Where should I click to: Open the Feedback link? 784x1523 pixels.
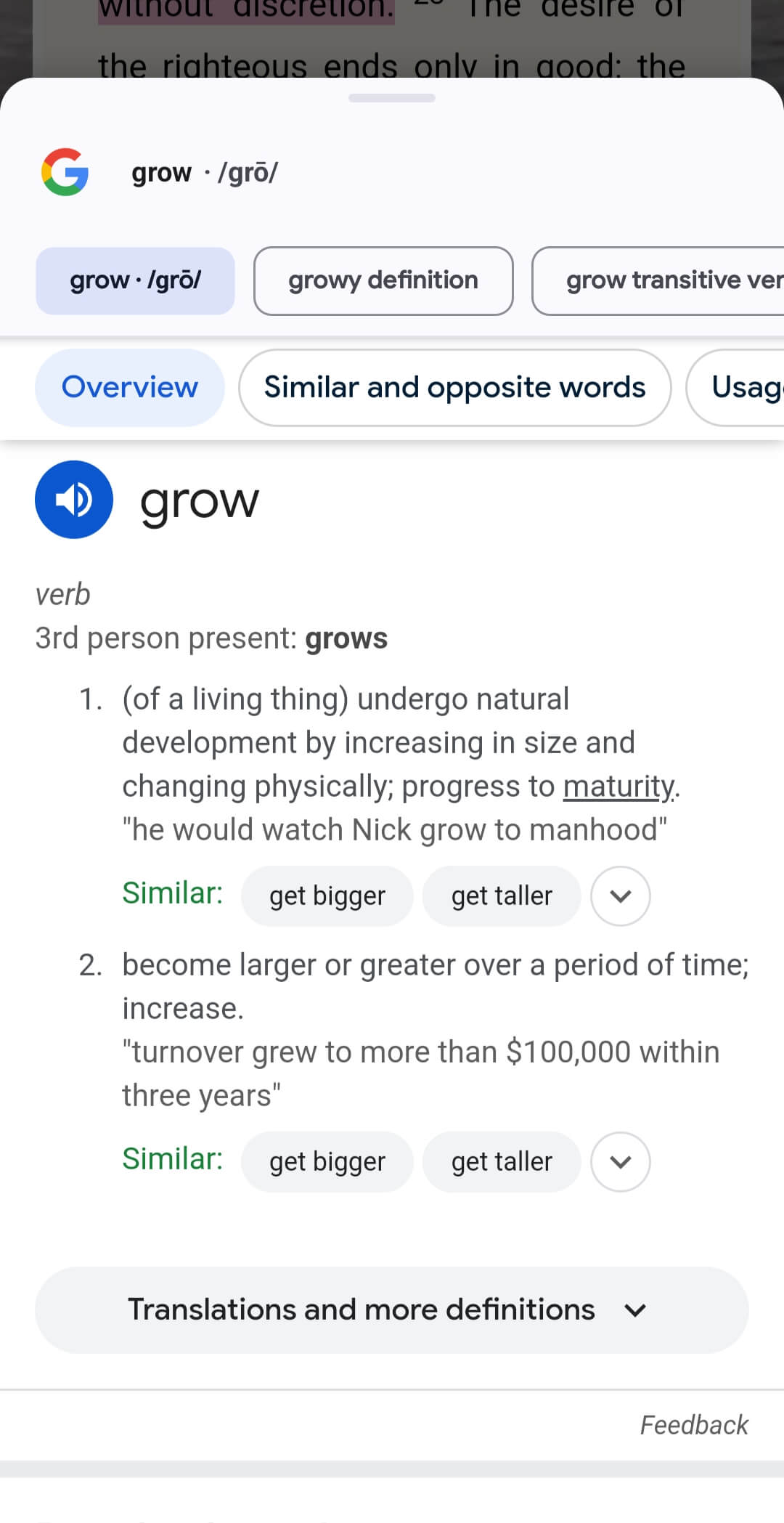point(693,1425)
